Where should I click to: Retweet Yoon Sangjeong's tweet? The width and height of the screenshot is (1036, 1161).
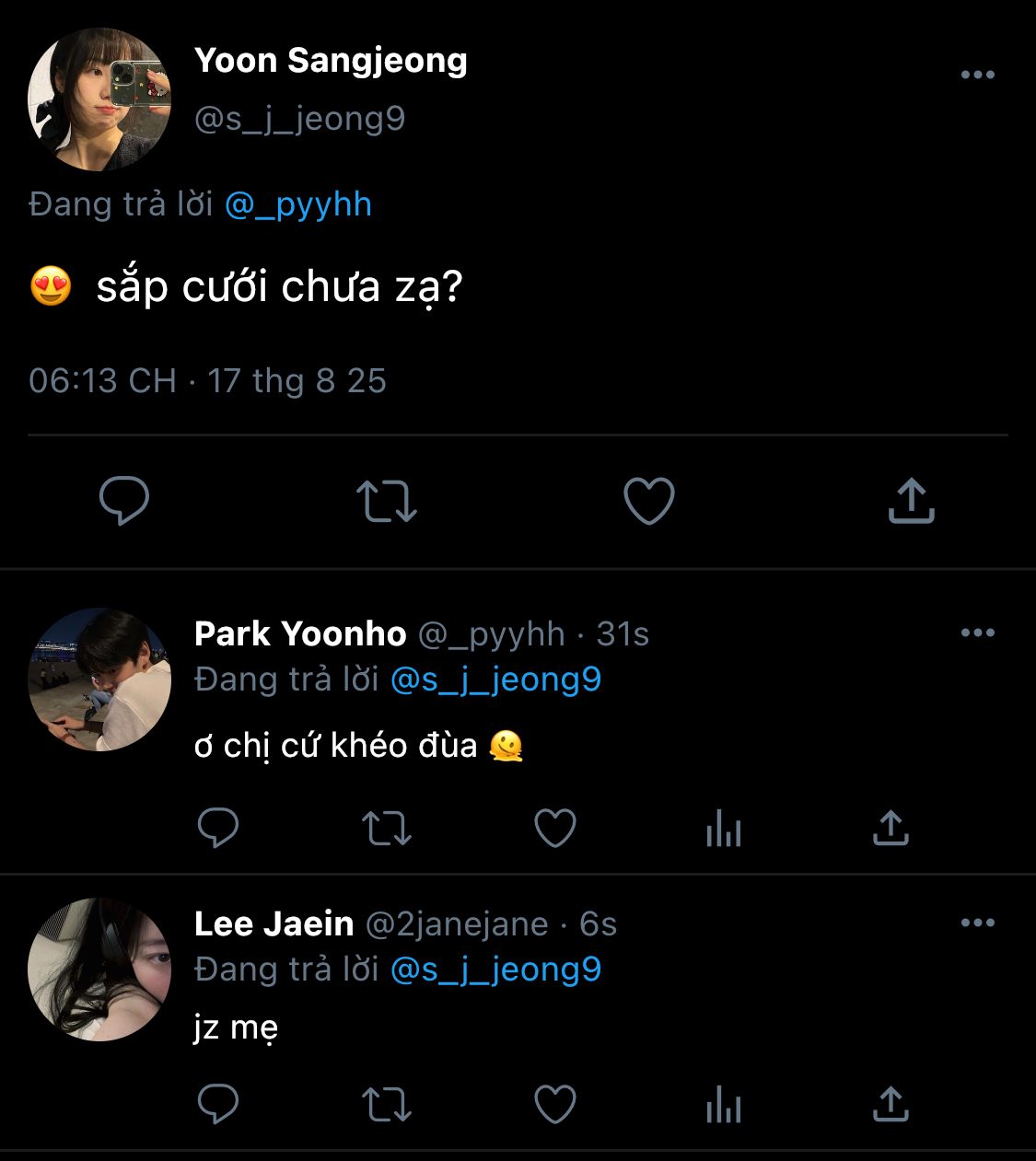click(x=387, y=501)
